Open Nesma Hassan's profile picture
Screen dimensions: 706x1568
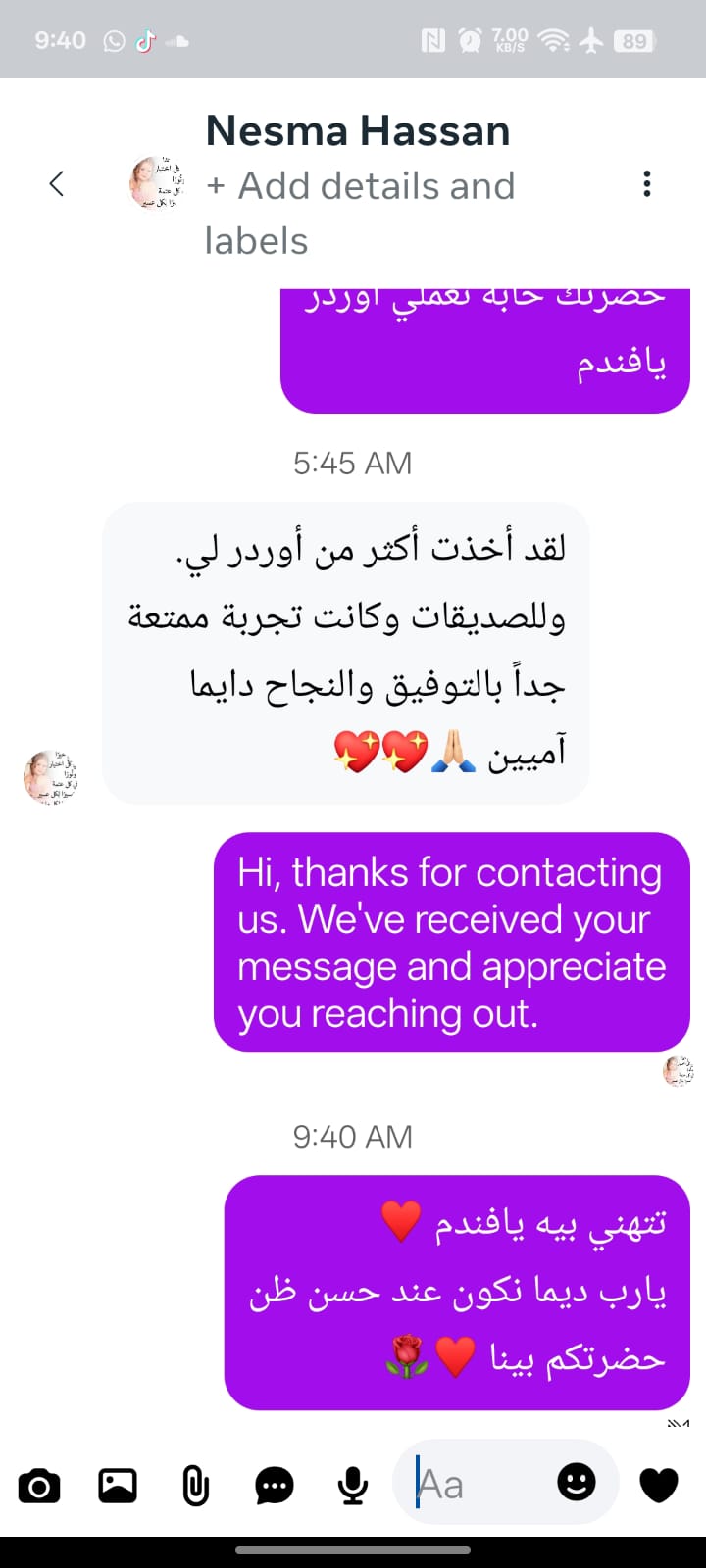155,182
